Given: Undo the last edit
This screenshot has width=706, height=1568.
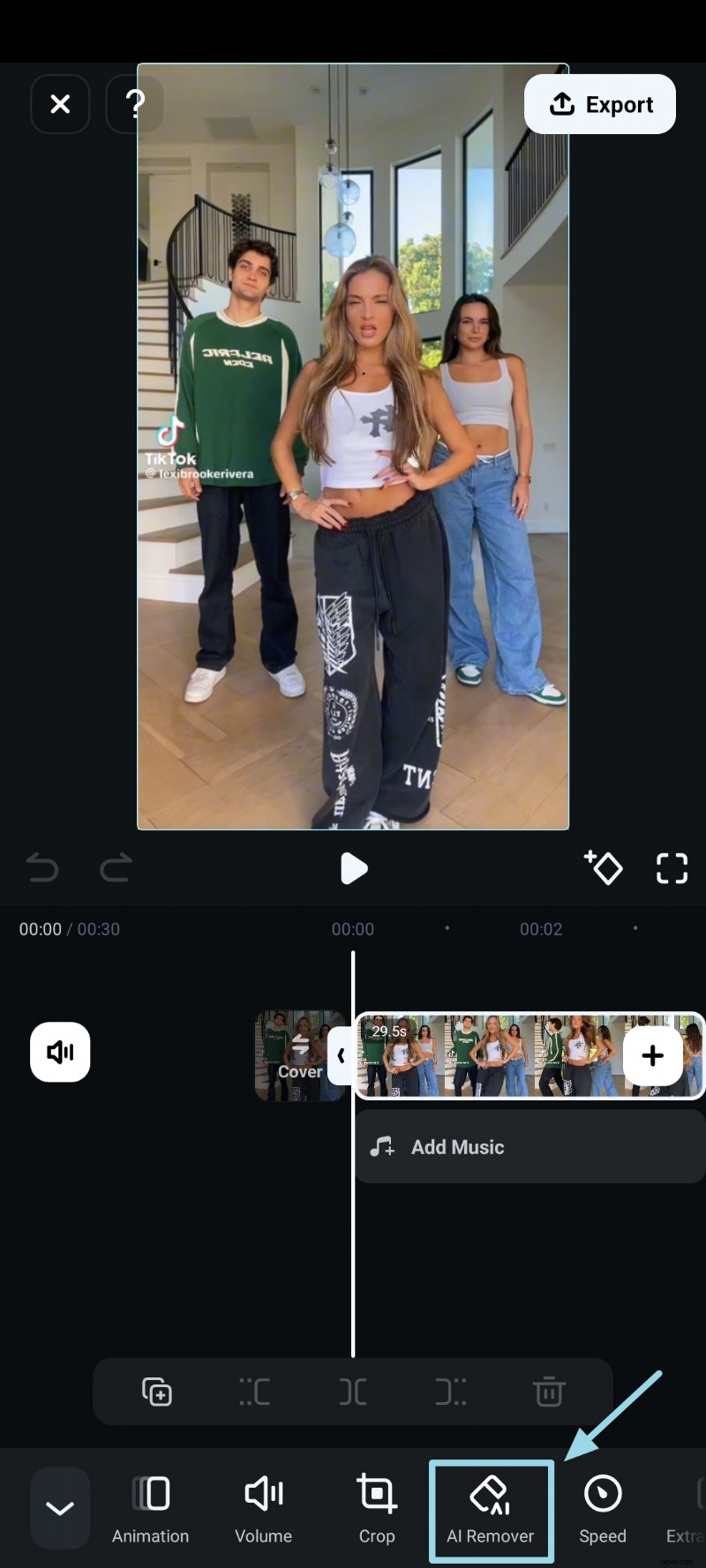Looking at the screenshot, I should [42, 868].
